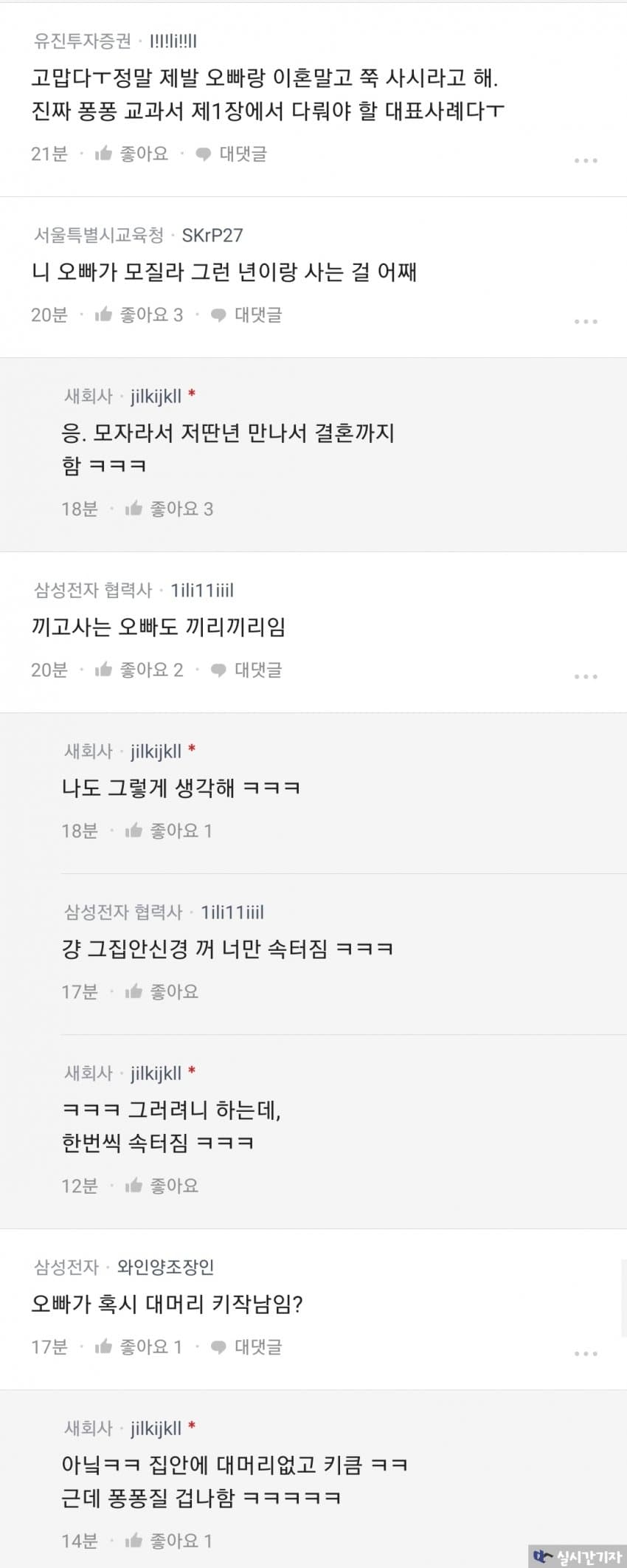Like 와인양조장인's comment about 대머리 키작남

tap(139, 1347)
